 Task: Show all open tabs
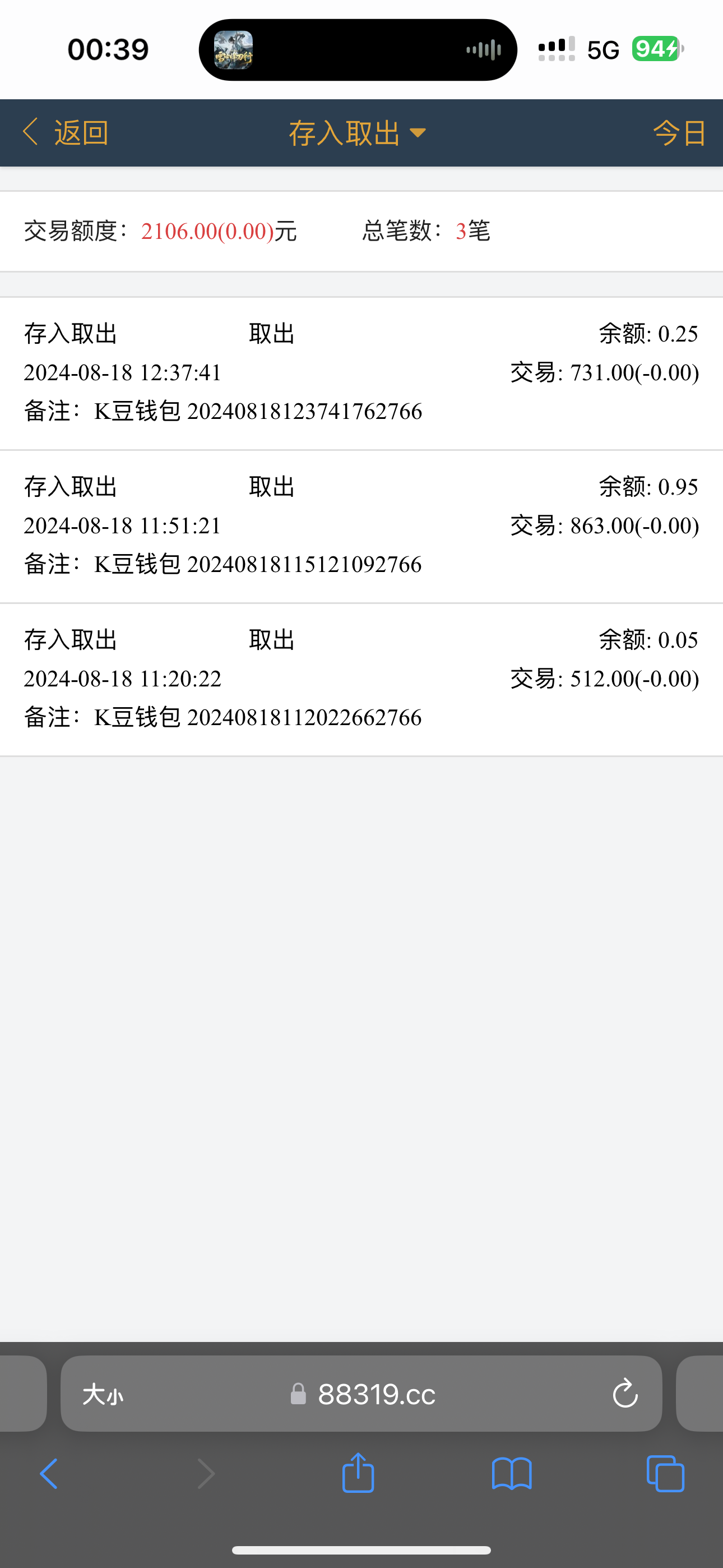point(665,1474)
